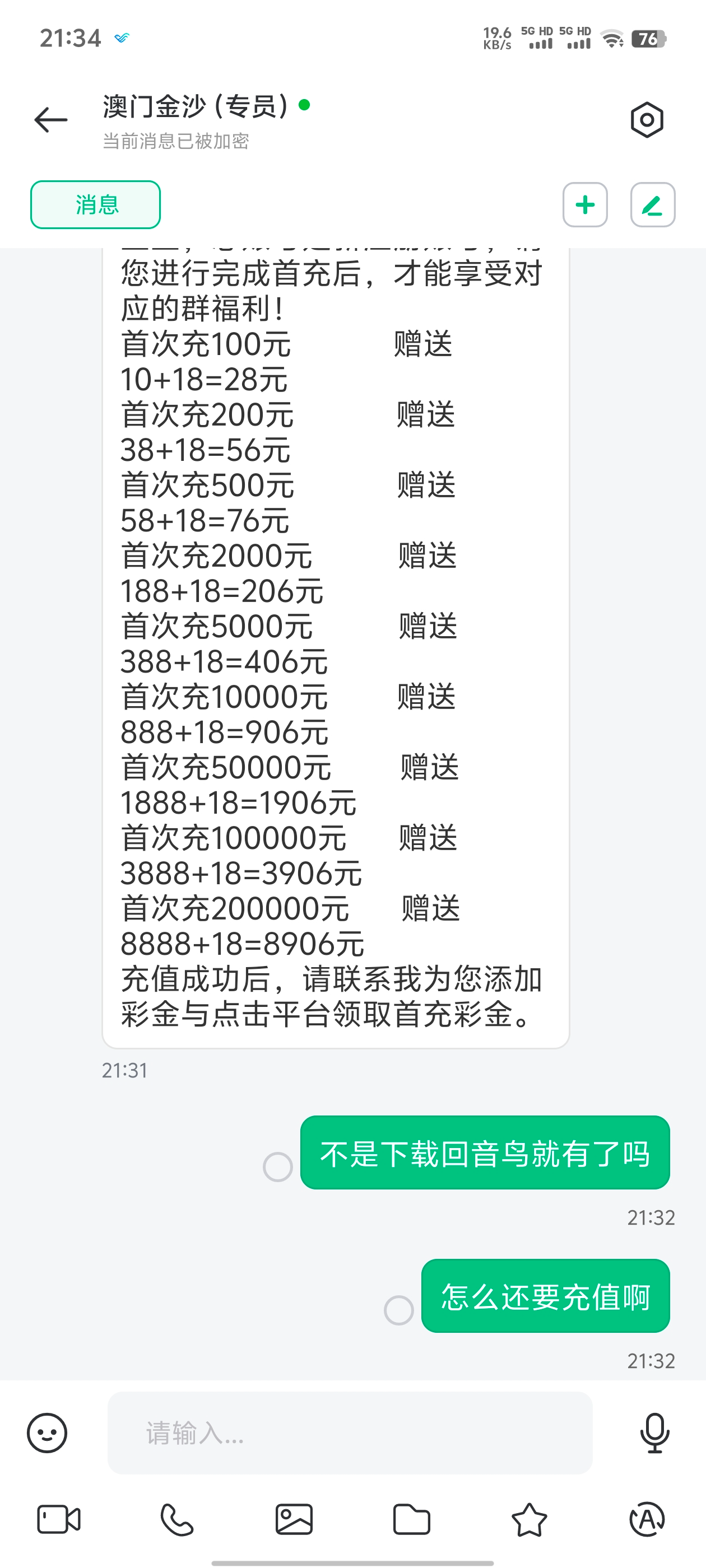Open chat settings hexagon icon

tap(646, 120)
